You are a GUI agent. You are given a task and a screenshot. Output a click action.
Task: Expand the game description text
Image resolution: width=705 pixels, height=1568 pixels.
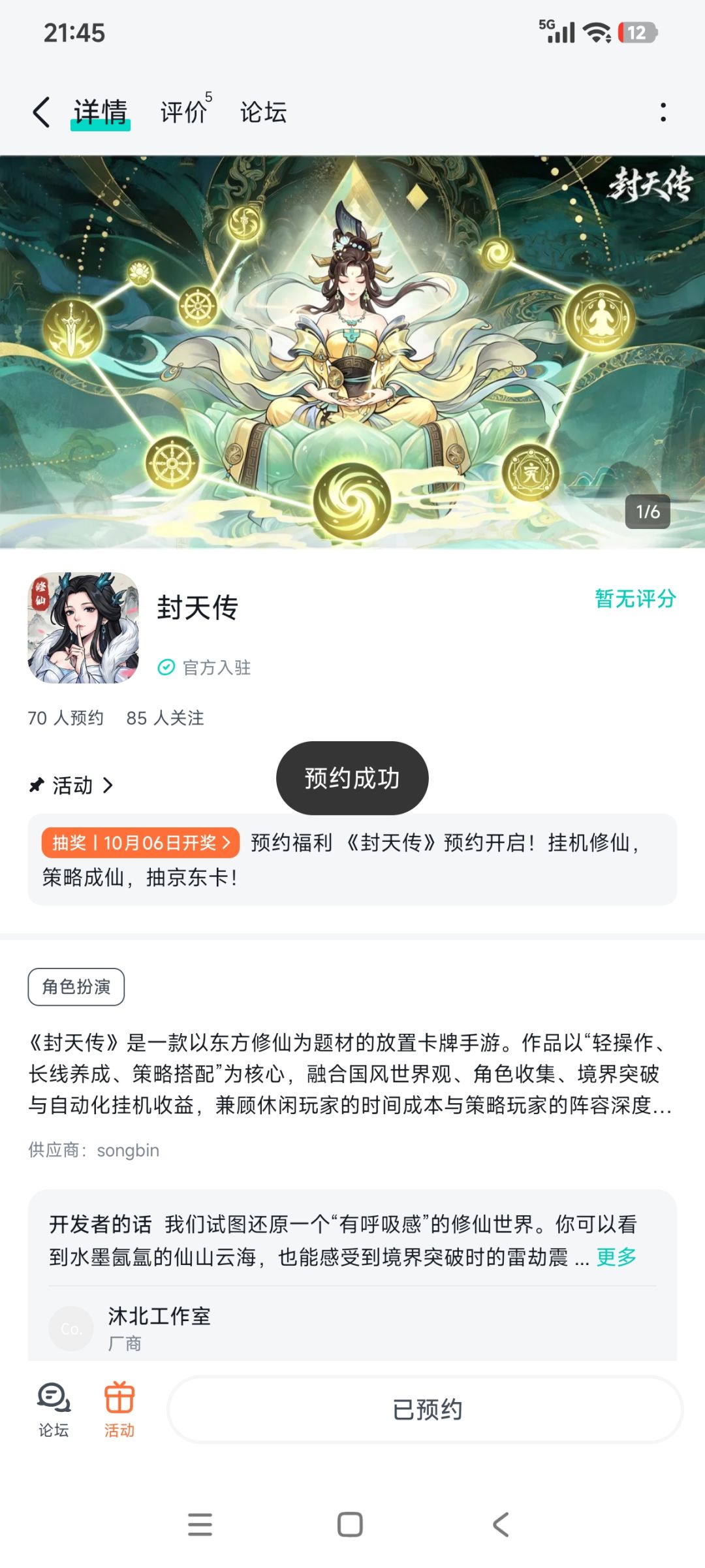pyautogui.click(x=351, y=1073)
